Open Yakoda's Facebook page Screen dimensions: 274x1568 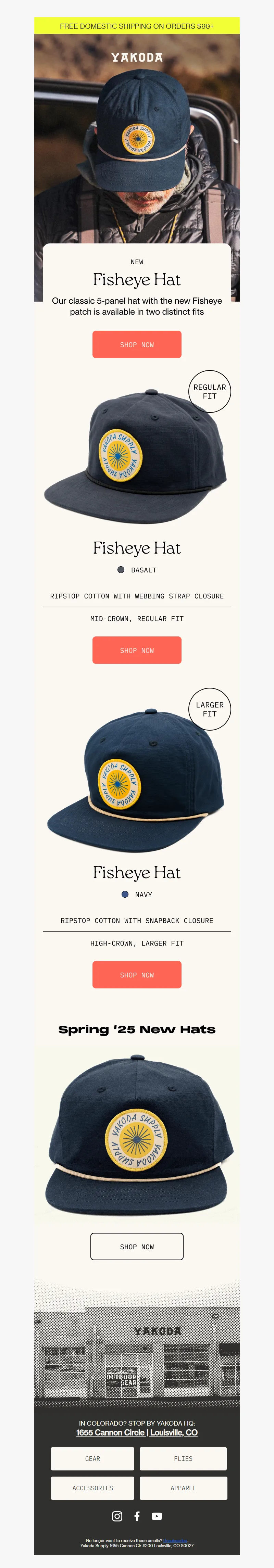[x=137, y=1516]
